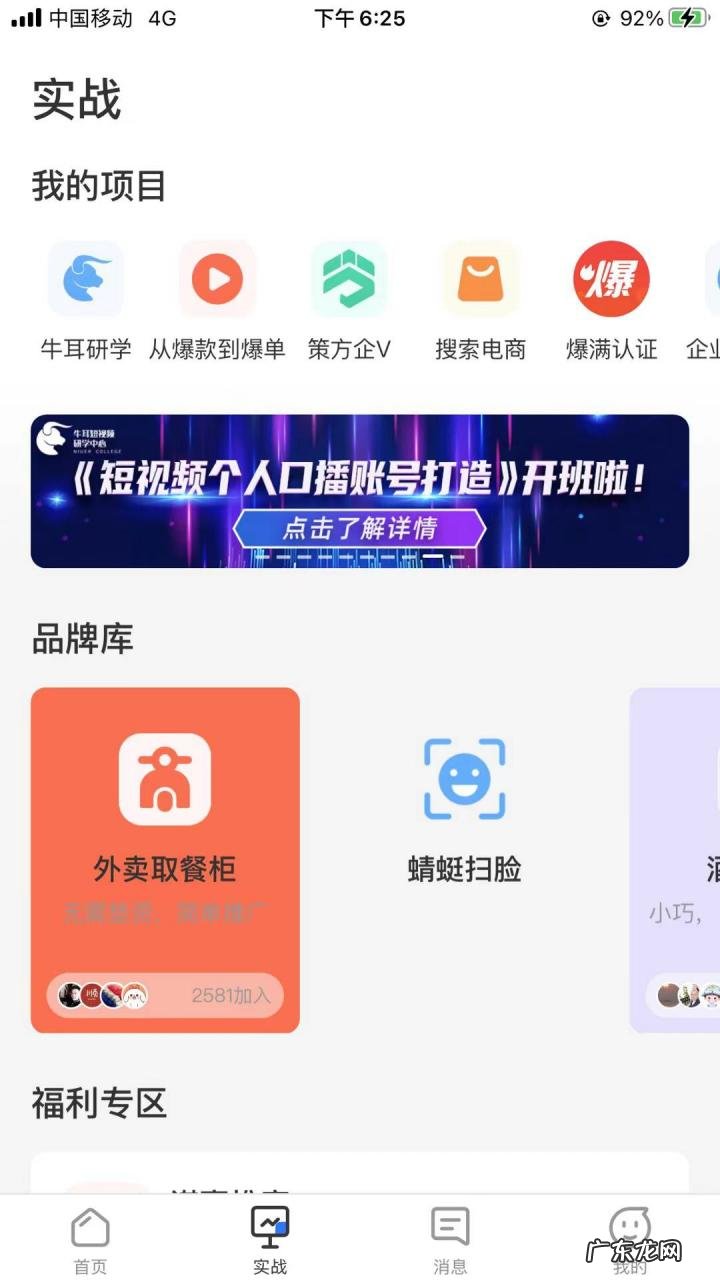The width and height of the screenshot is (720, 1280).
Task: Open 从爆款到爆单 via the play icon
Action: point(217,279)
